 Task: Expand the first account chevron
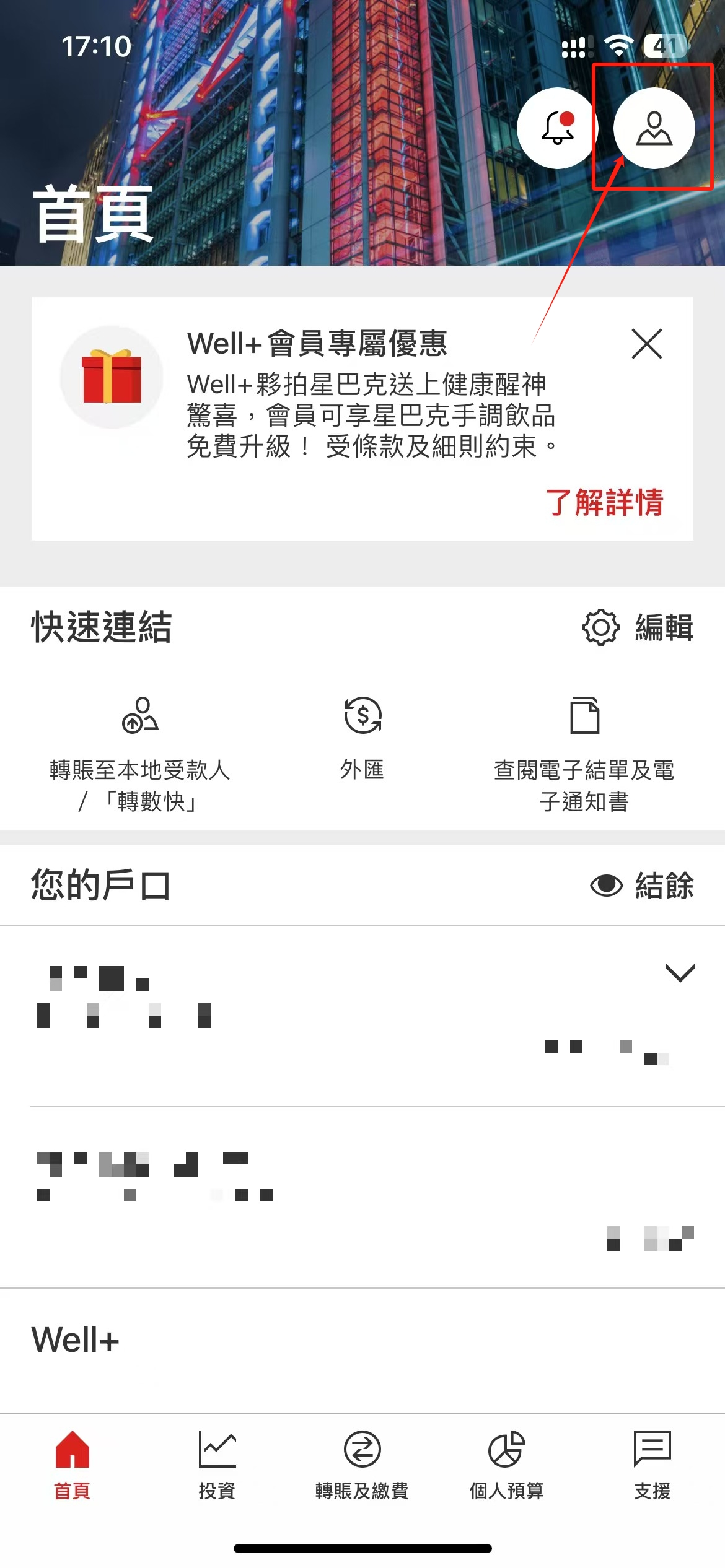click(680, 972)
